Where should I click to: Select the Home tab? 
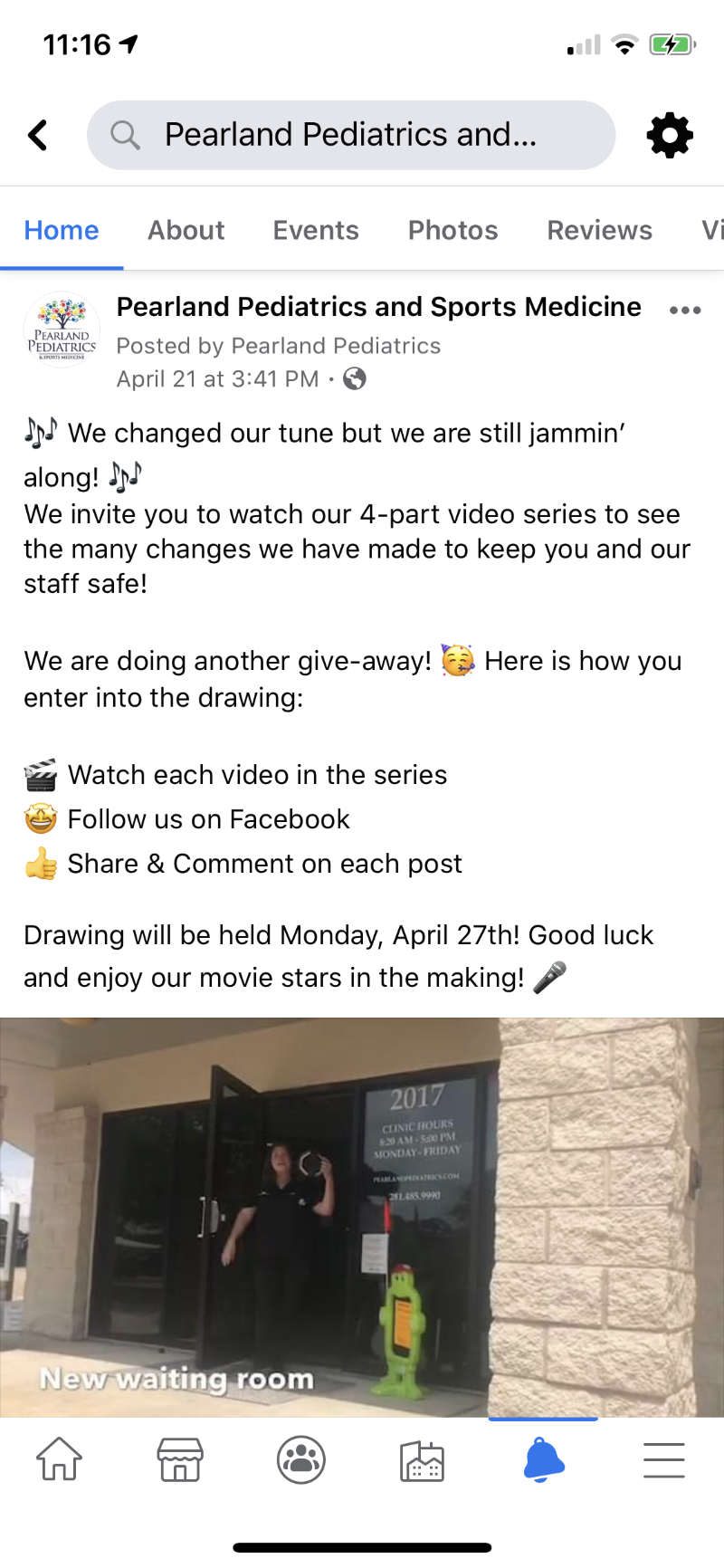pos(62,231)
